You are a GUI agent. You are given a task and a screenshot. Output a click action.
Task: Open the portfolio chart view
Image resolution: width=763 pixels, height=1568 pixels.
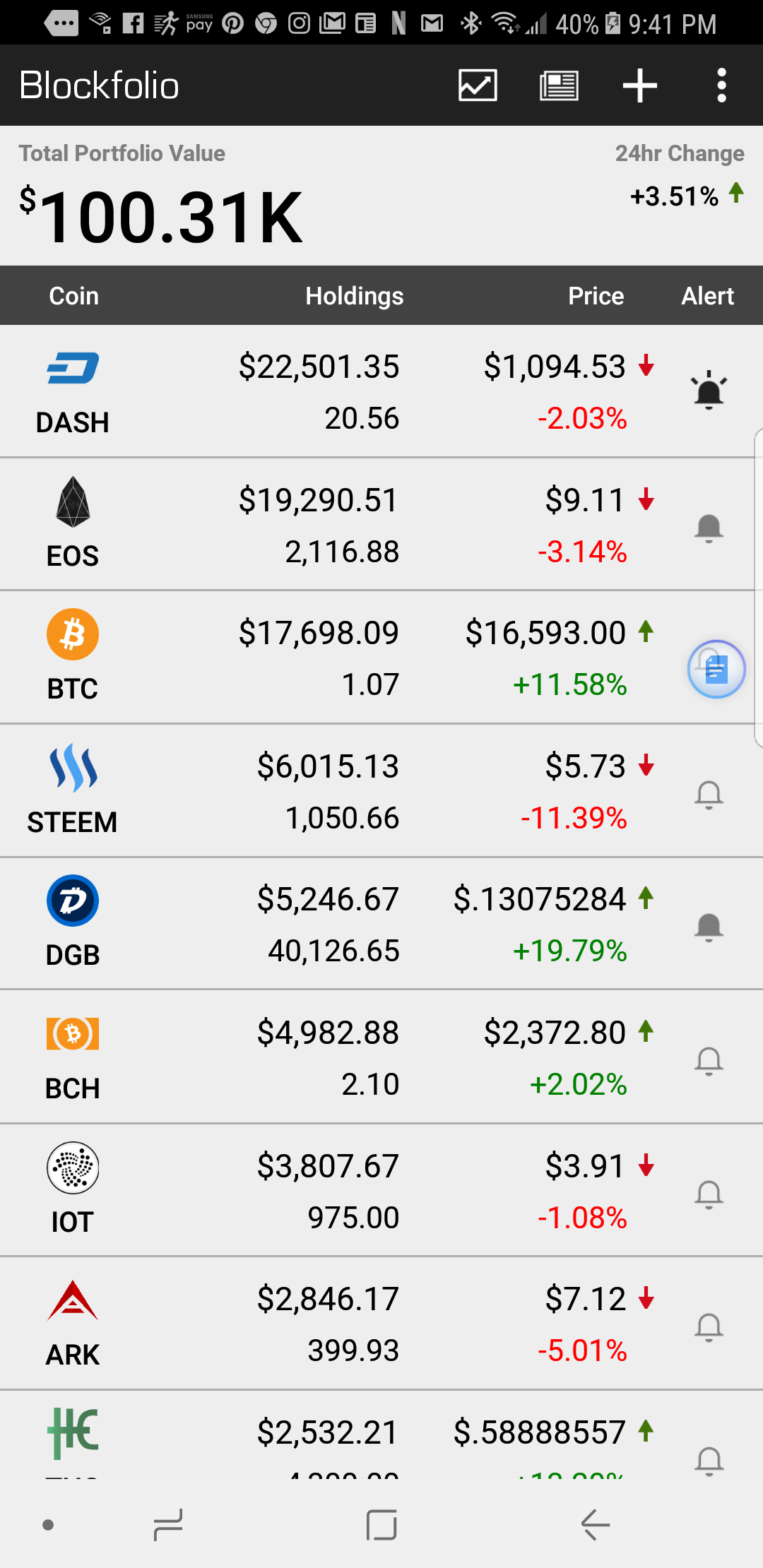pyautogui.click(x=478, y=85)
